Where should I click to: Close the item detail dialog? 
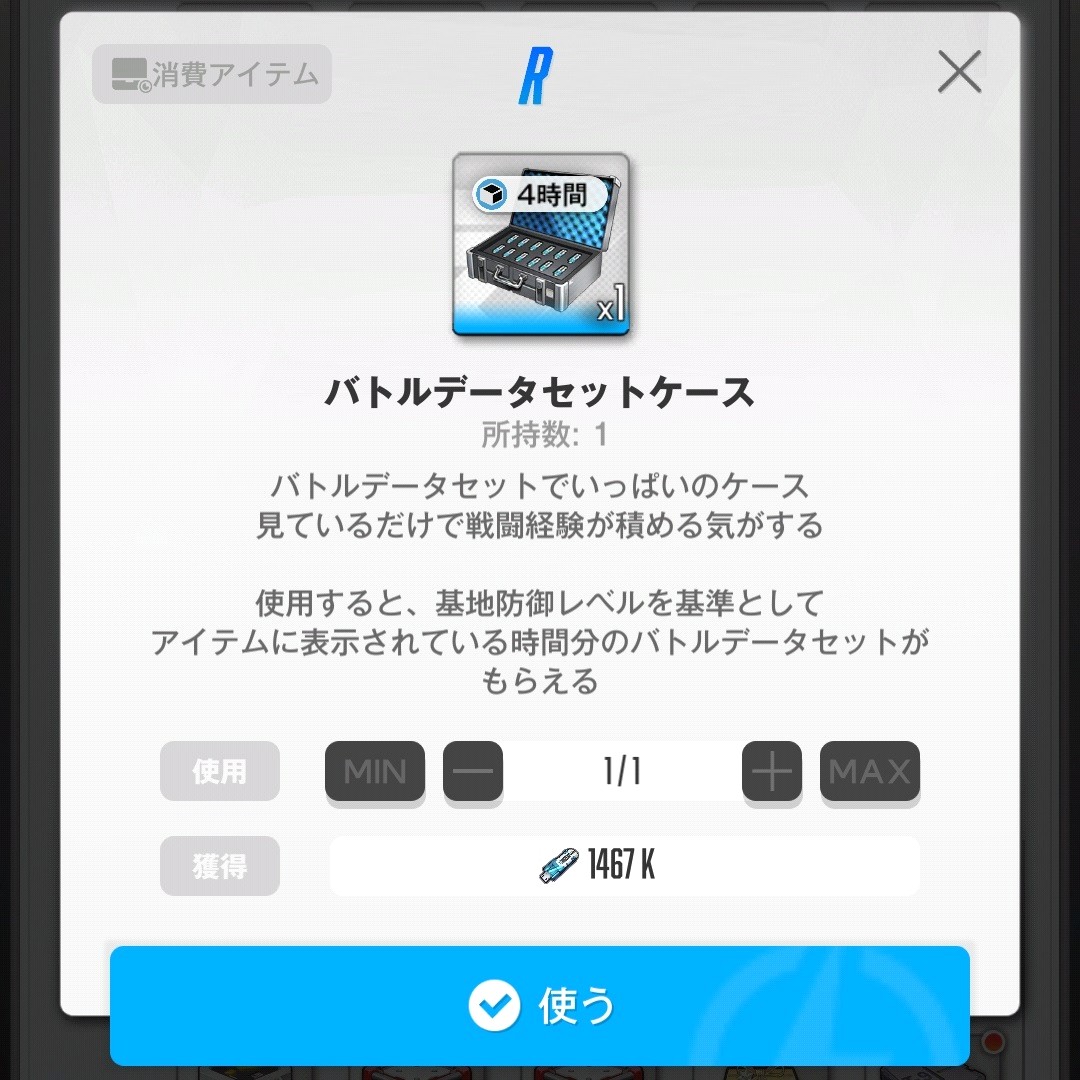pos(959,73)
